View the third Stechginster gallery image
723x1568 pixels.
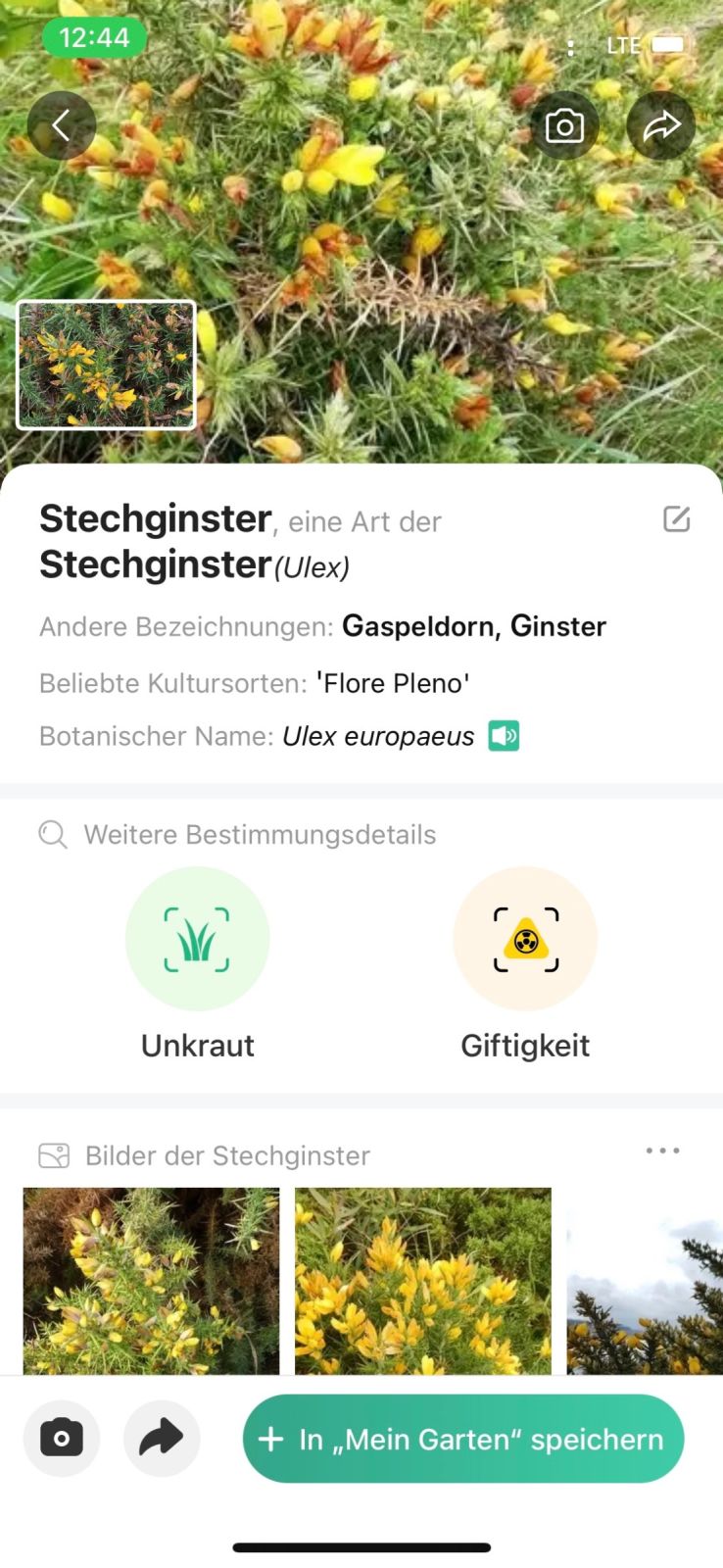click(x=645, y=1280)
